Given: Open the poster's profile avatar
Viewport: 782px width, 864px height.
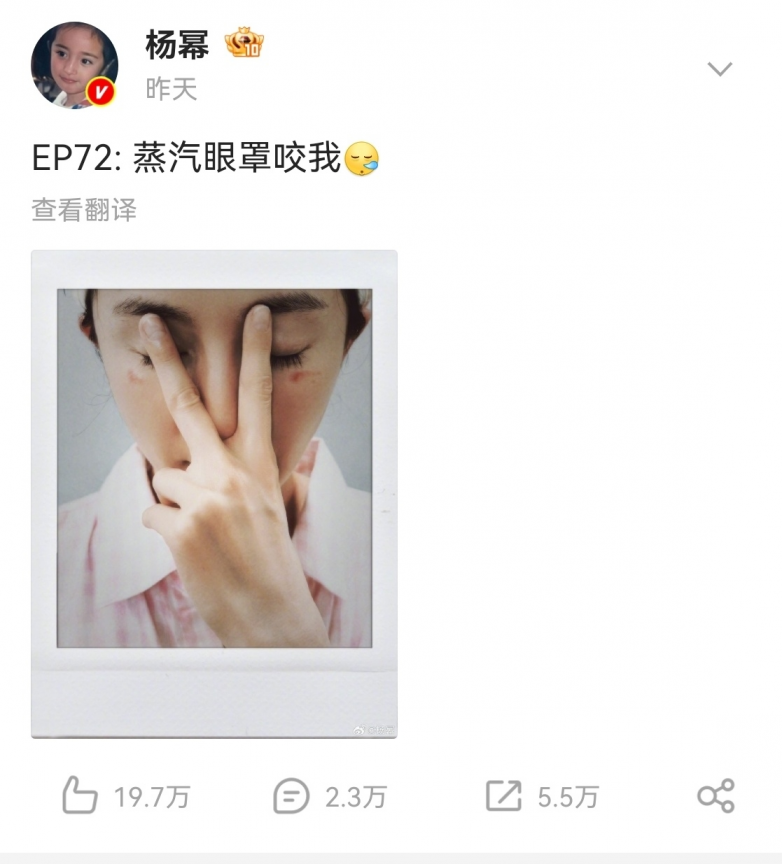Looking at the screenshot, I should [74, 66].
